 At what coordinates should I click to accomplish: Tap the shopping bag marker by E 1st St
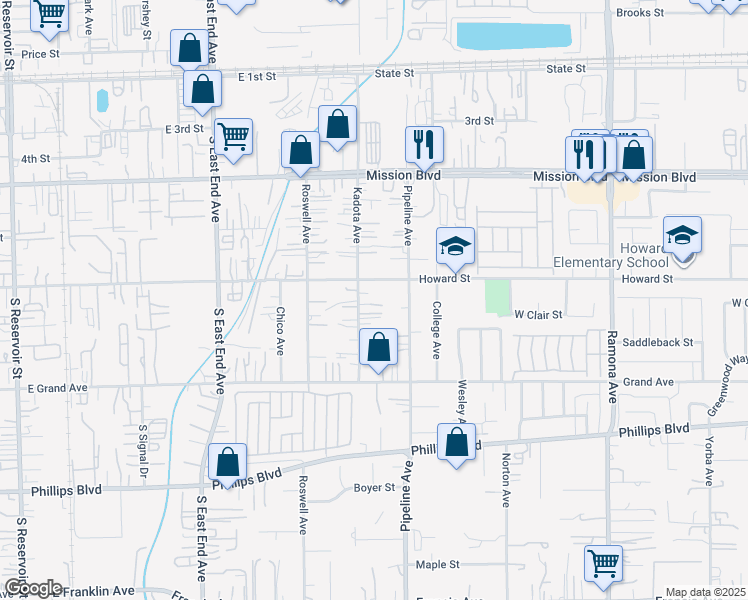point(202,88)
